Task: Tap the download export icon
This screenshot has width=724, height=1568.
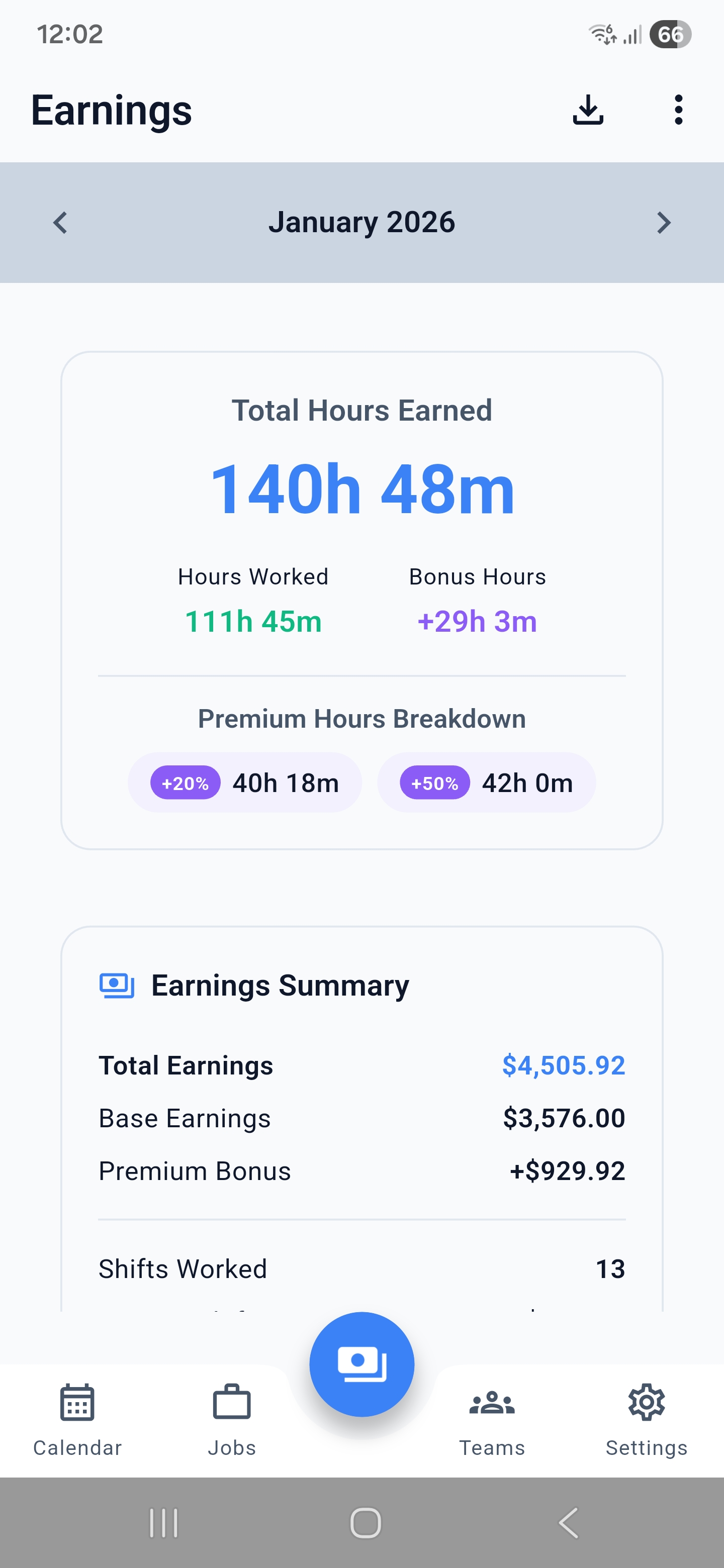Action: 588,110
